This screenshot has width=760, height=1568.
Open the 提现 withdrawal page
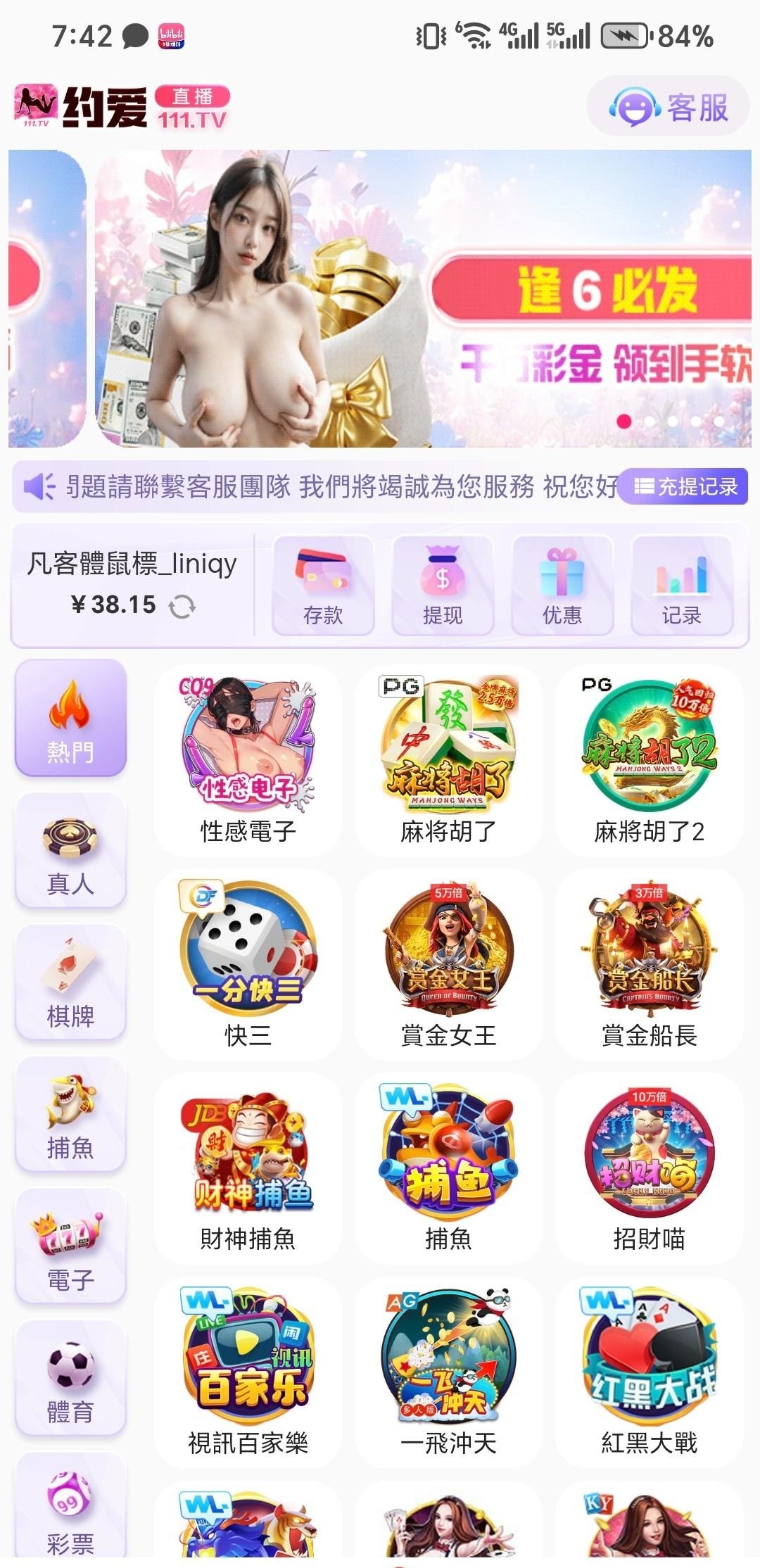click(443, 586)
